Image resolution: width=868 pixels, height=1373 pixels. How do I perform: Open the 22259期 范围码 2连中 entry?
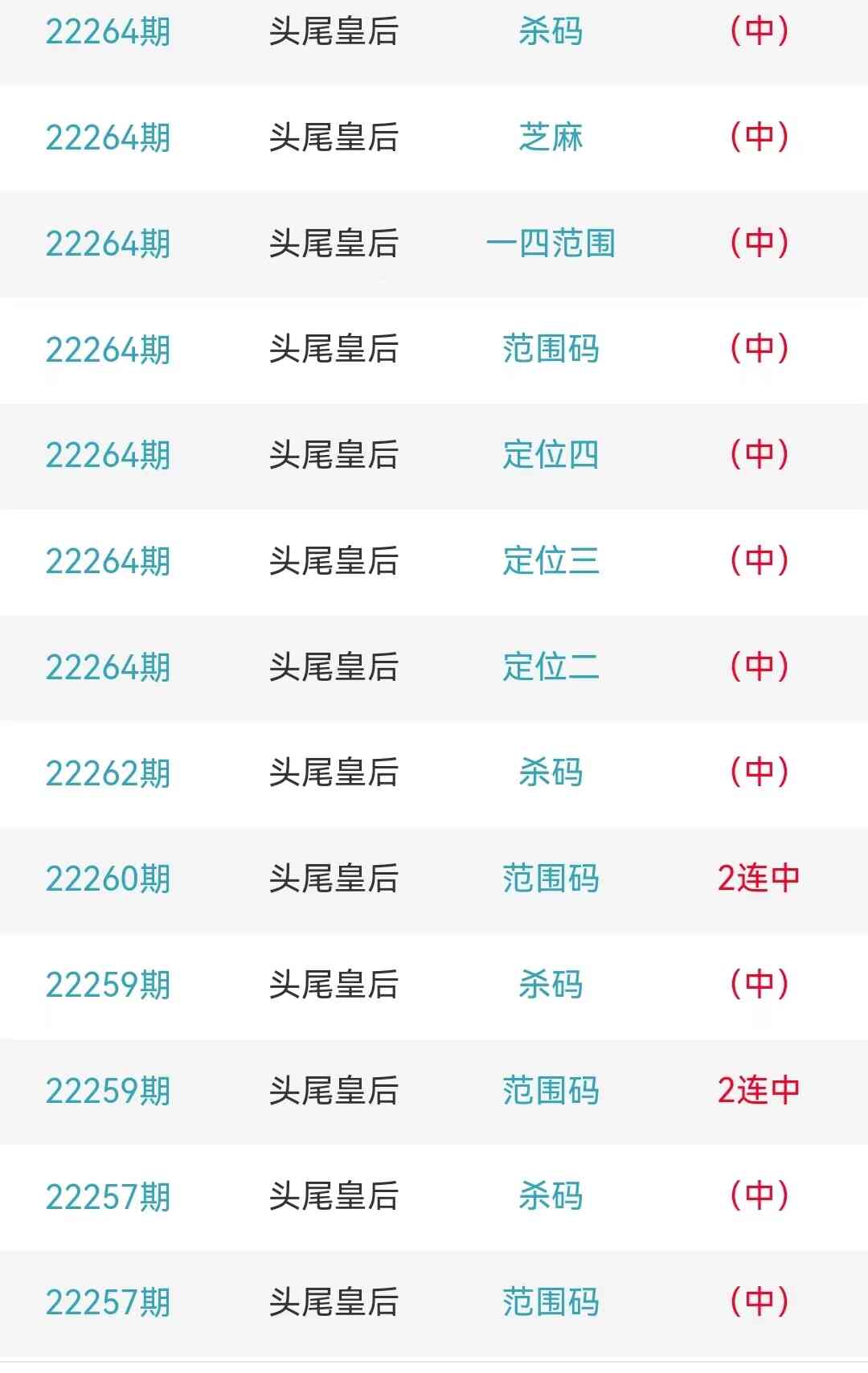tap(551, 1091)
